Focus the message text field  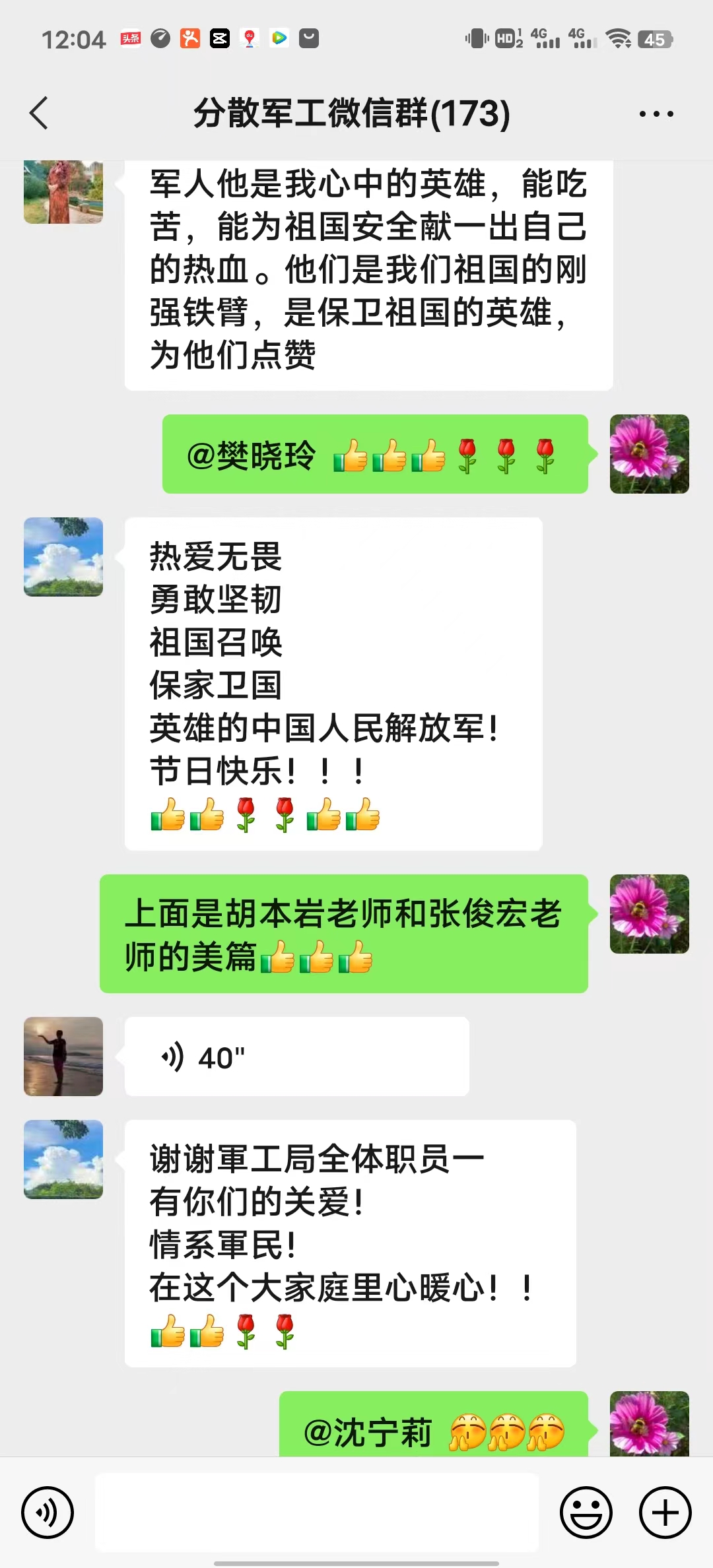pos(317,1512)
